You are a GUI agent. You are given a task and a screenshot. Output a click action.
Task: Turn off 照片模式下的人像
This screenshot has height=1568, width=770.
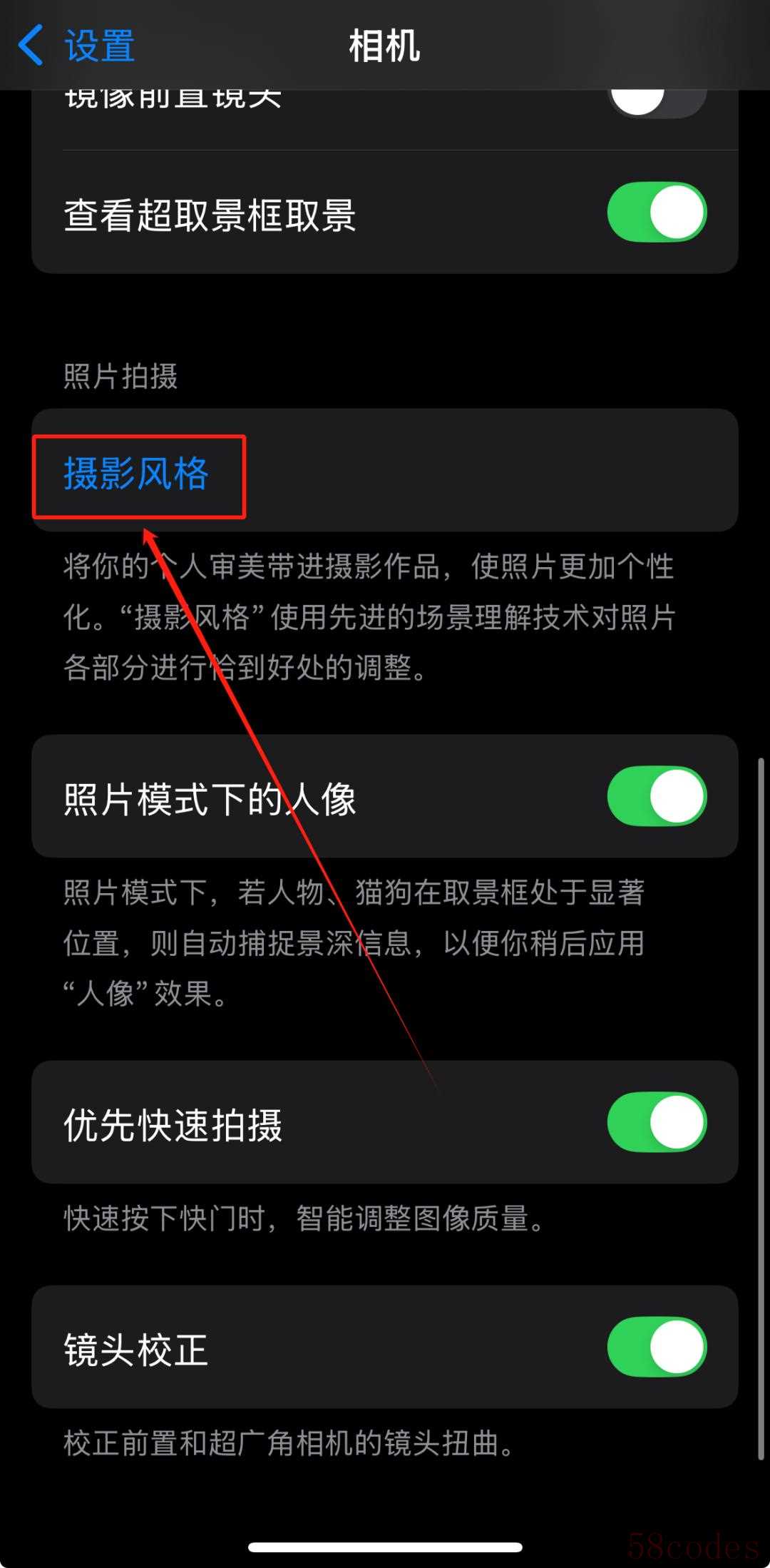pos(656,796)
